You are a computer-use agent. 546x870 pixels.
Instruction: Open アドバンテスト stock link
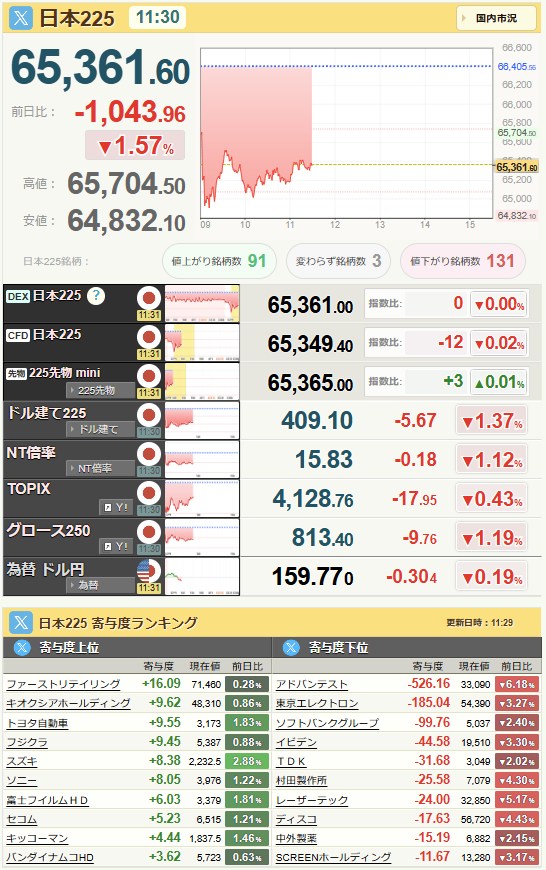(311, 684)
